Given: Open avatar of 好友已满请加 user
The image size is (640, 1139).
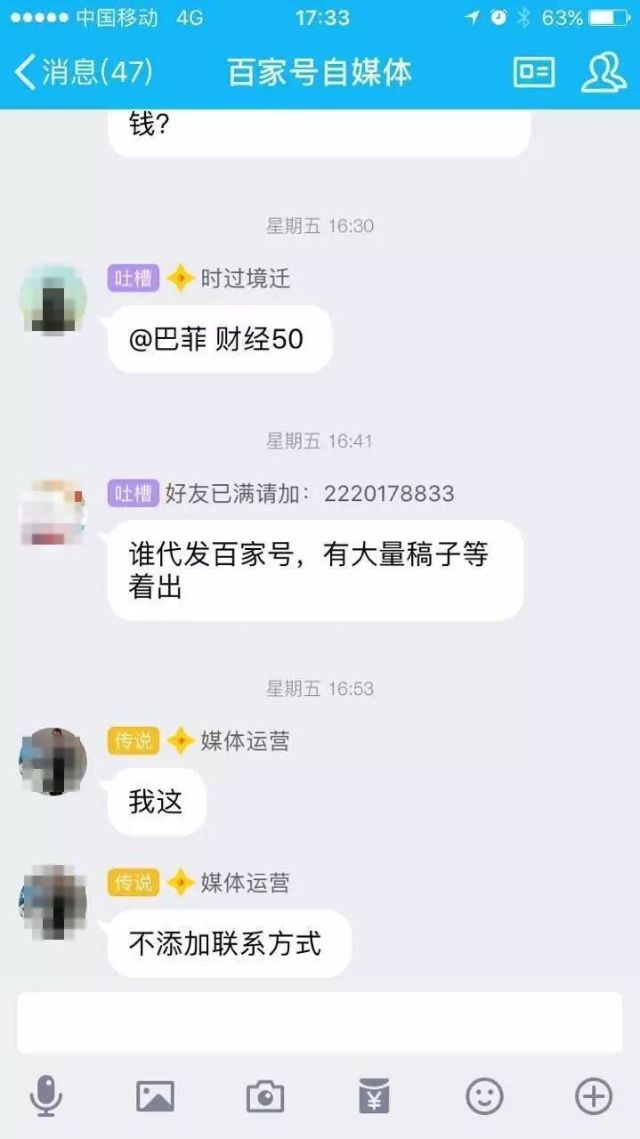Looking at the screenshot, I should pyautogui.click(x=53, y=513).
